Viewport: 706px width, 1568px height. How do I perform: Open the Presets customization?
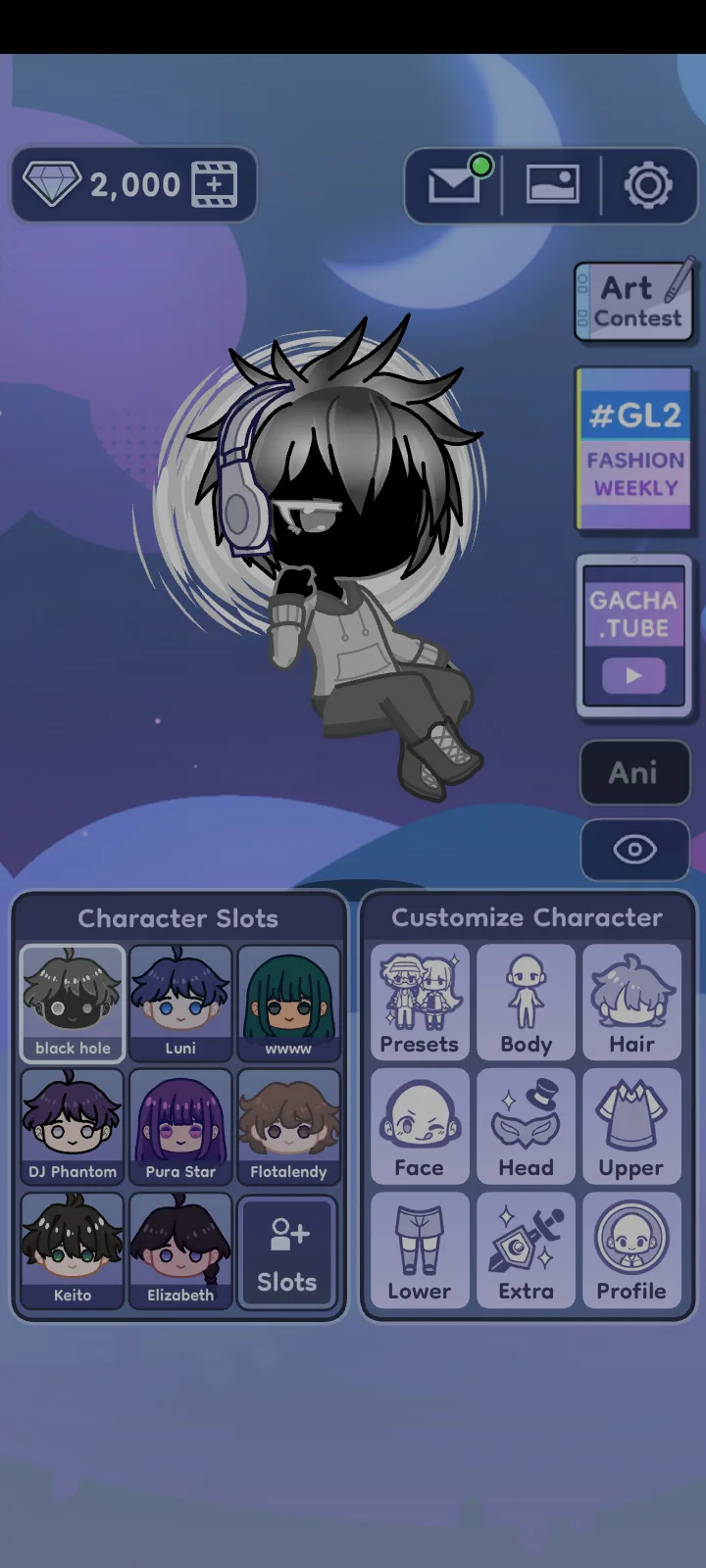[420, 1003]
